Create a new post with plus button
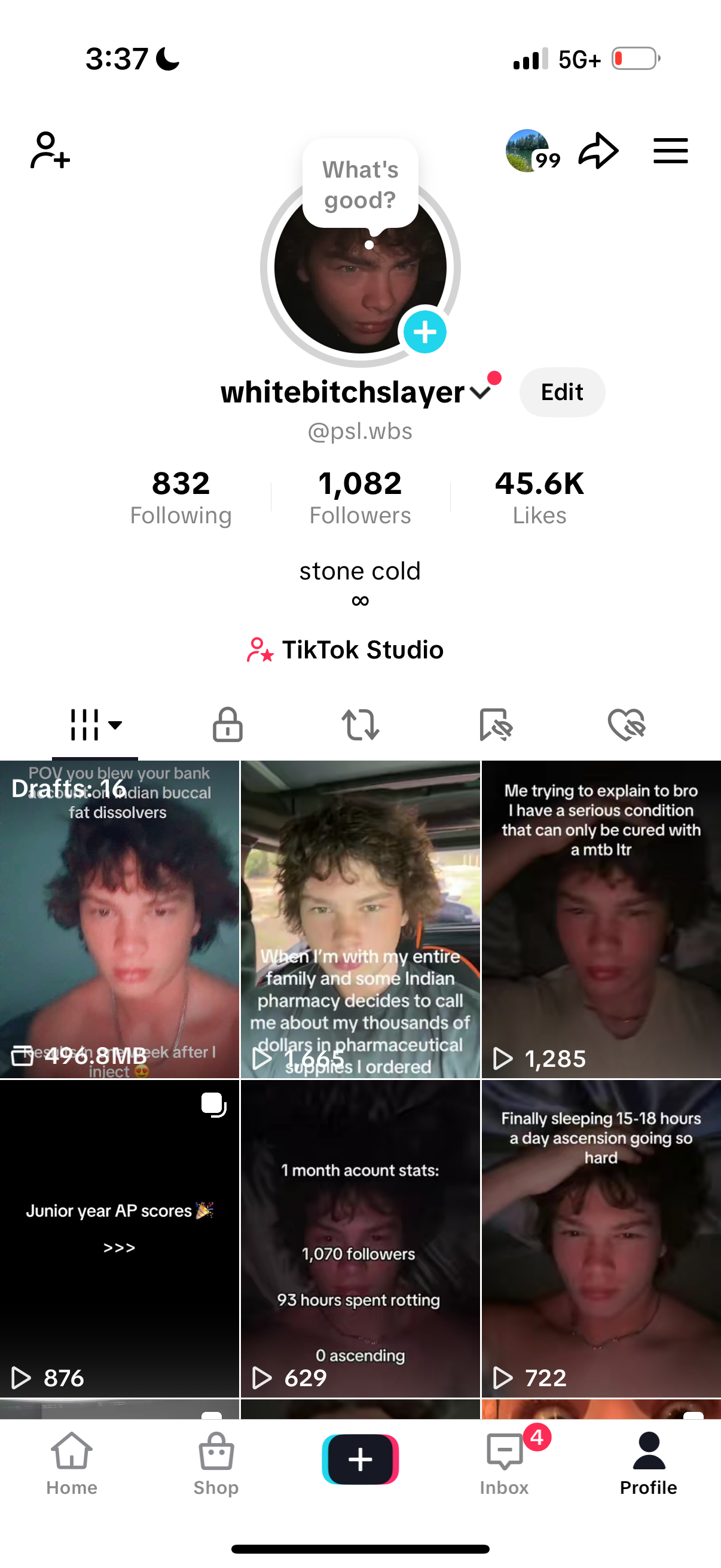The width and height of the screenshot is (721, 1568). coord(360,1459)
